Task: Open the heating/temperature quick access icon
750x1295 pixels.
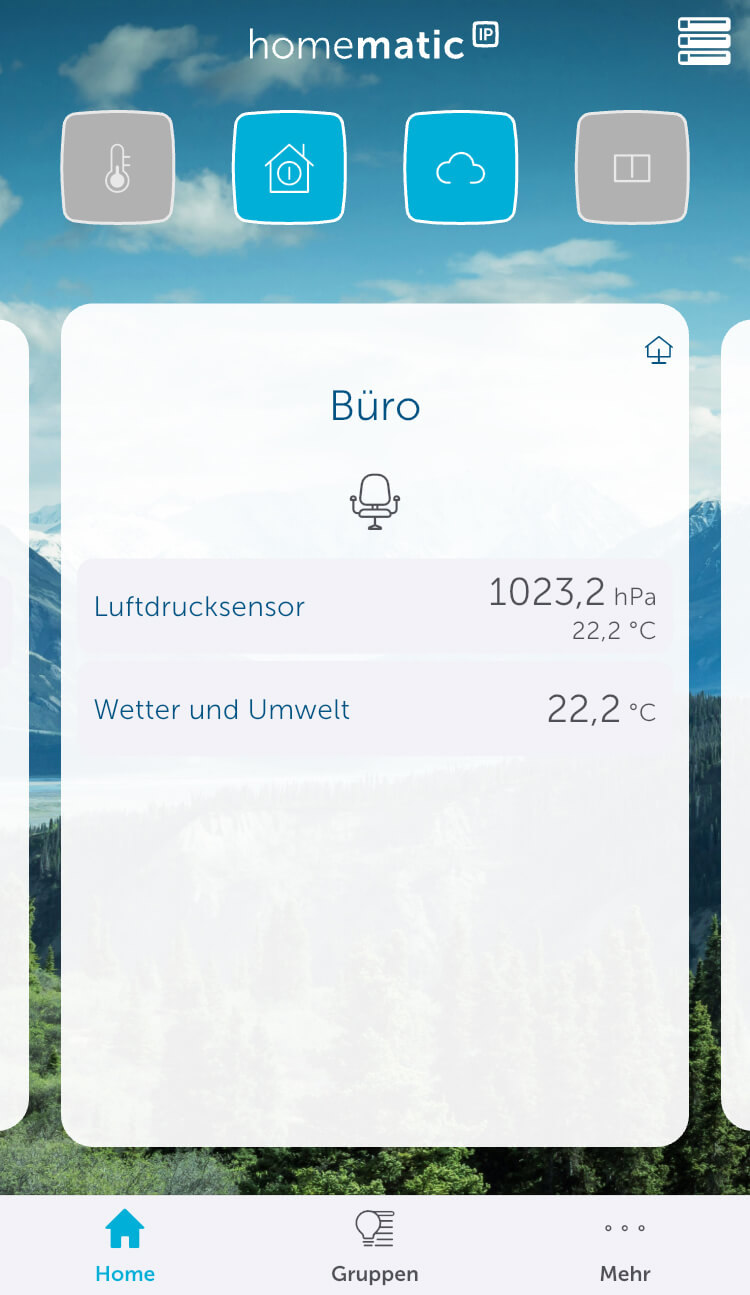Action: coord(117,166)
